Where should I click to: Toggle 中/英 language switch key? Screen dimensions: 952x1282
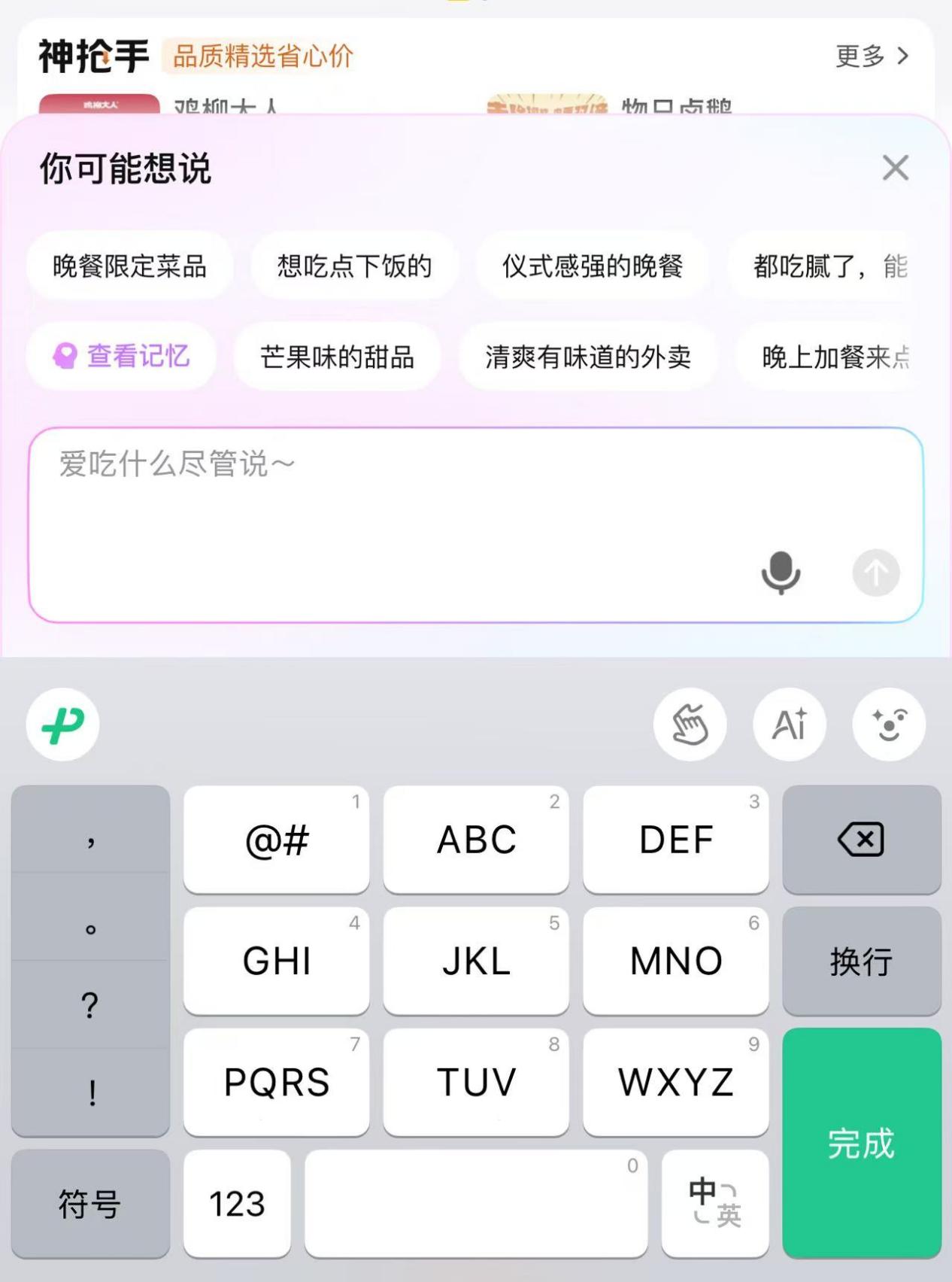(x=714, y=1204)
